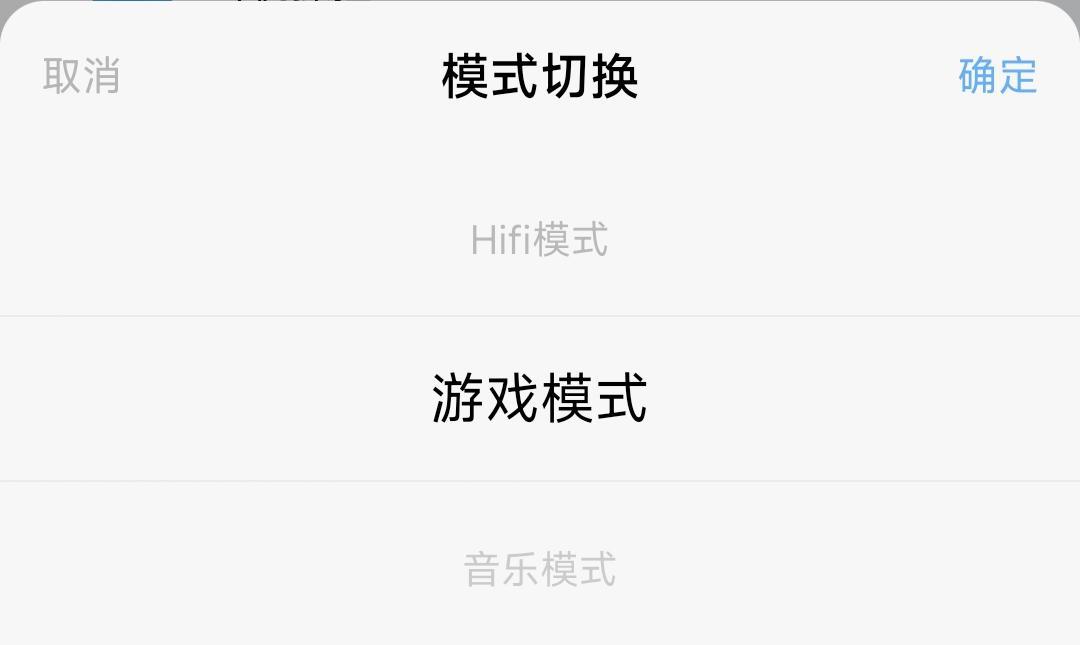The width and height of the screenshot is (1080, 645).
Task: Select Hifi模式 in the picker
Action: pyautogui.click(x=539, y=240)
